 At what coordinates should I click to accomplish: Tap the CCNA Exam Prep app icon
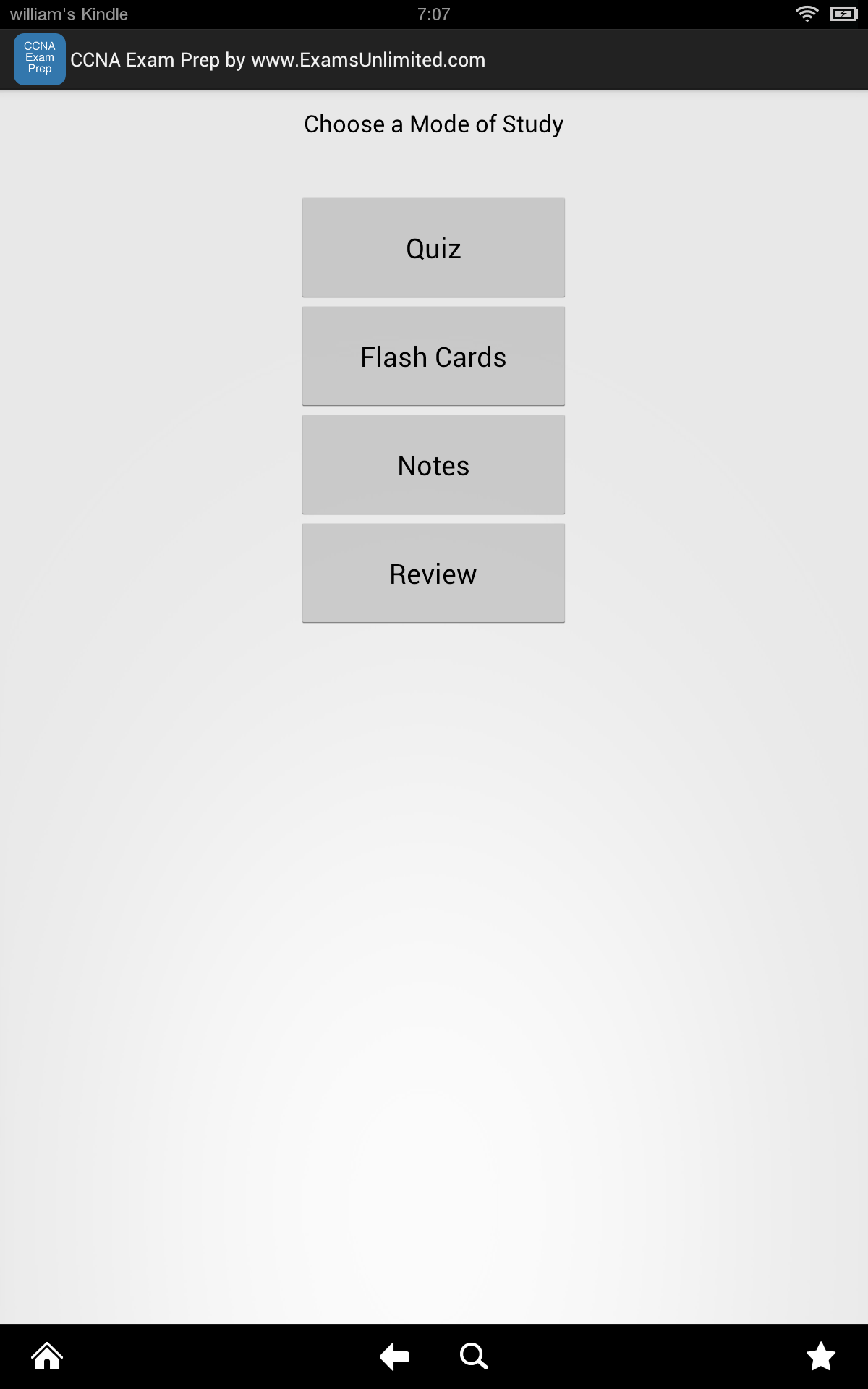click(40, 59)
